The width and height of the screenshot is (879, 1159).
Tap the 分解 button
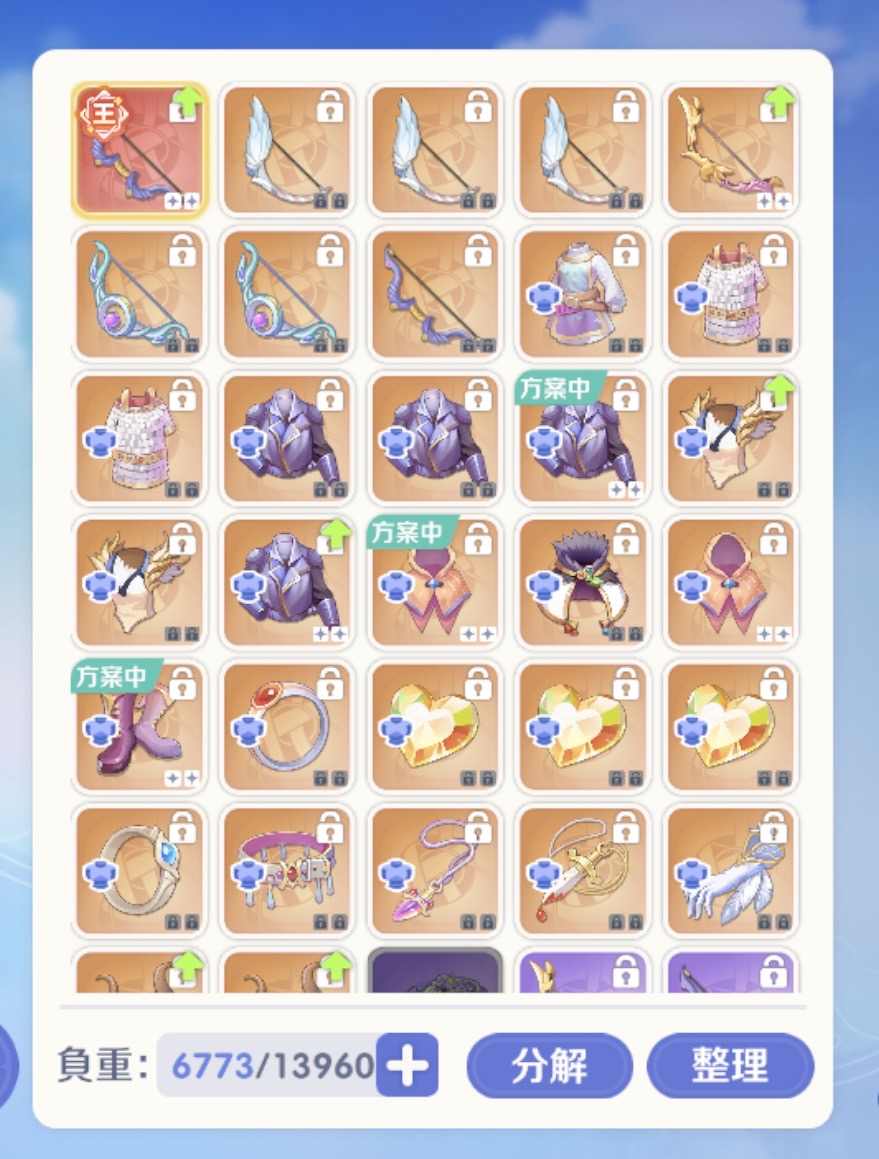549,1066
